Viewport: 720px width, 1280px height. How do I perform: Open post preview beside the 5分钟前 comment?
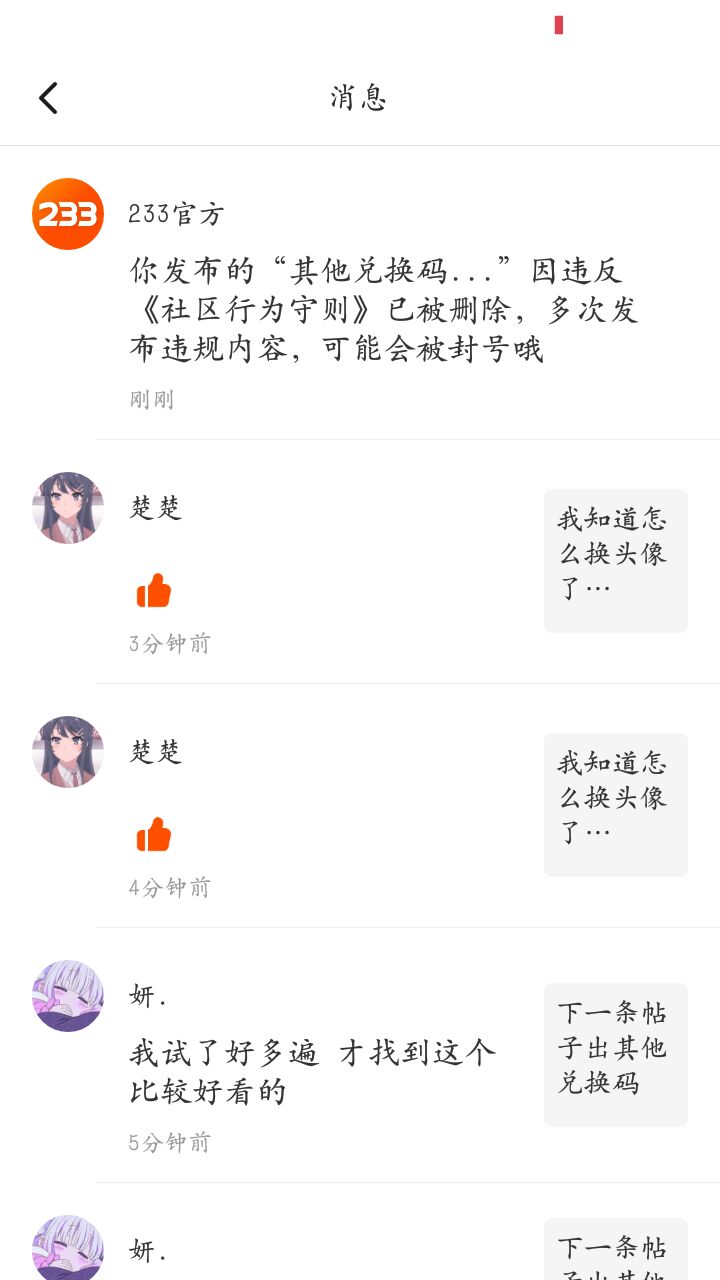coord(615,1054)
